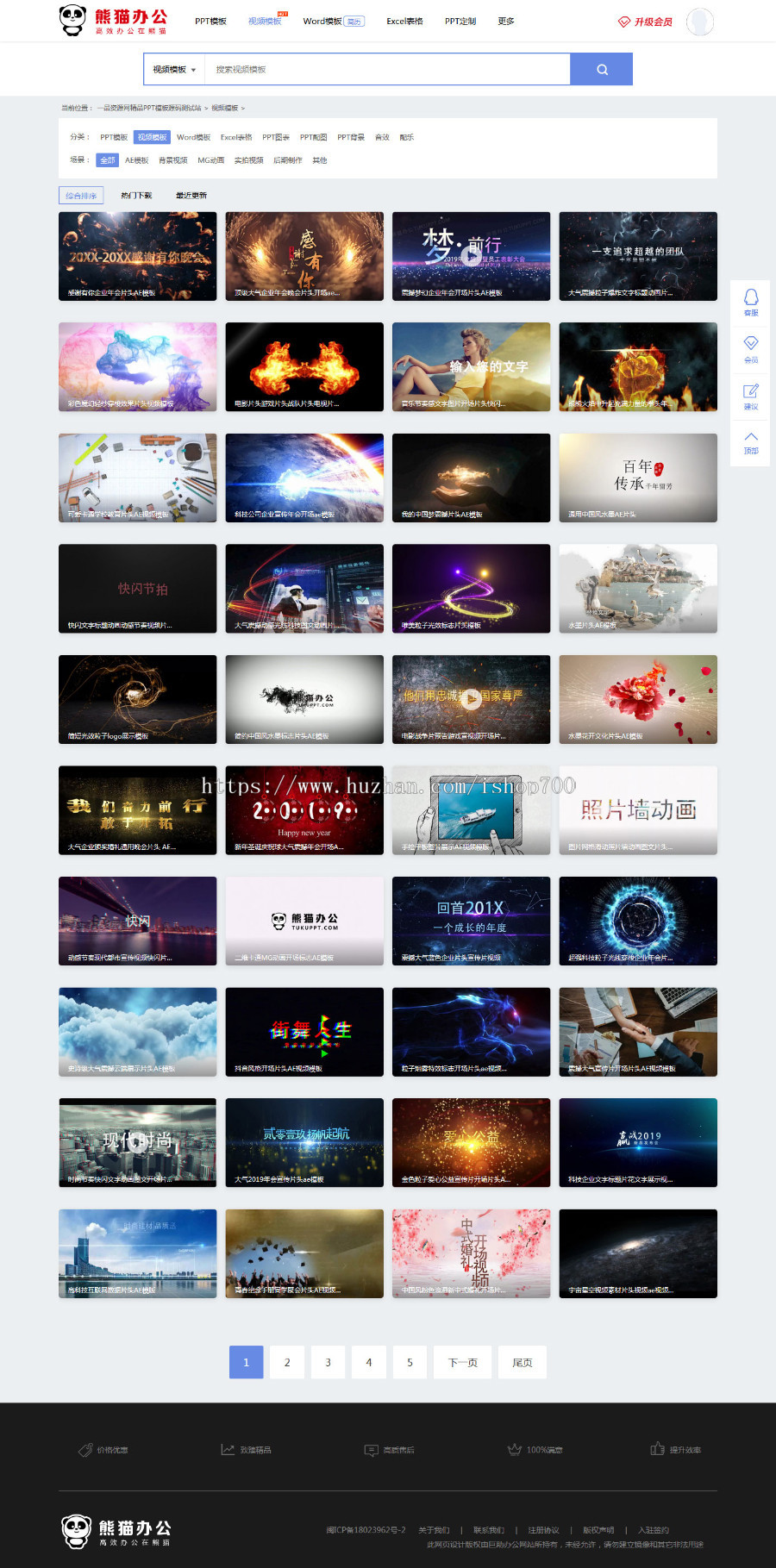Tap the 下一页 next page button
This screenshot has height=1568, width=776.
click(x=462, y=1363)
